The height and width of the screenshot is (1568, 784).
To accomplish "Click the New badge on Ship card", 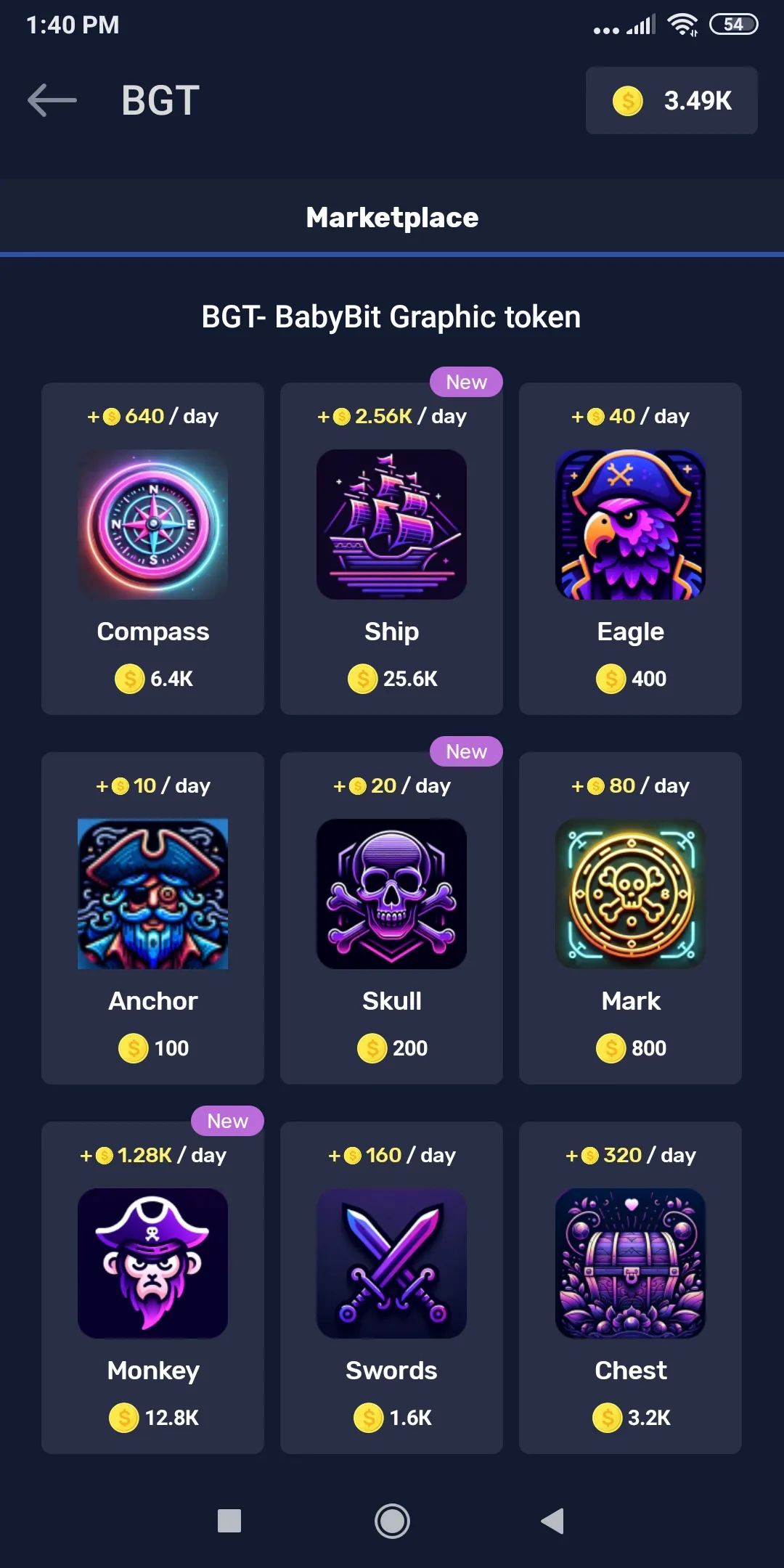I will [465, 381].
